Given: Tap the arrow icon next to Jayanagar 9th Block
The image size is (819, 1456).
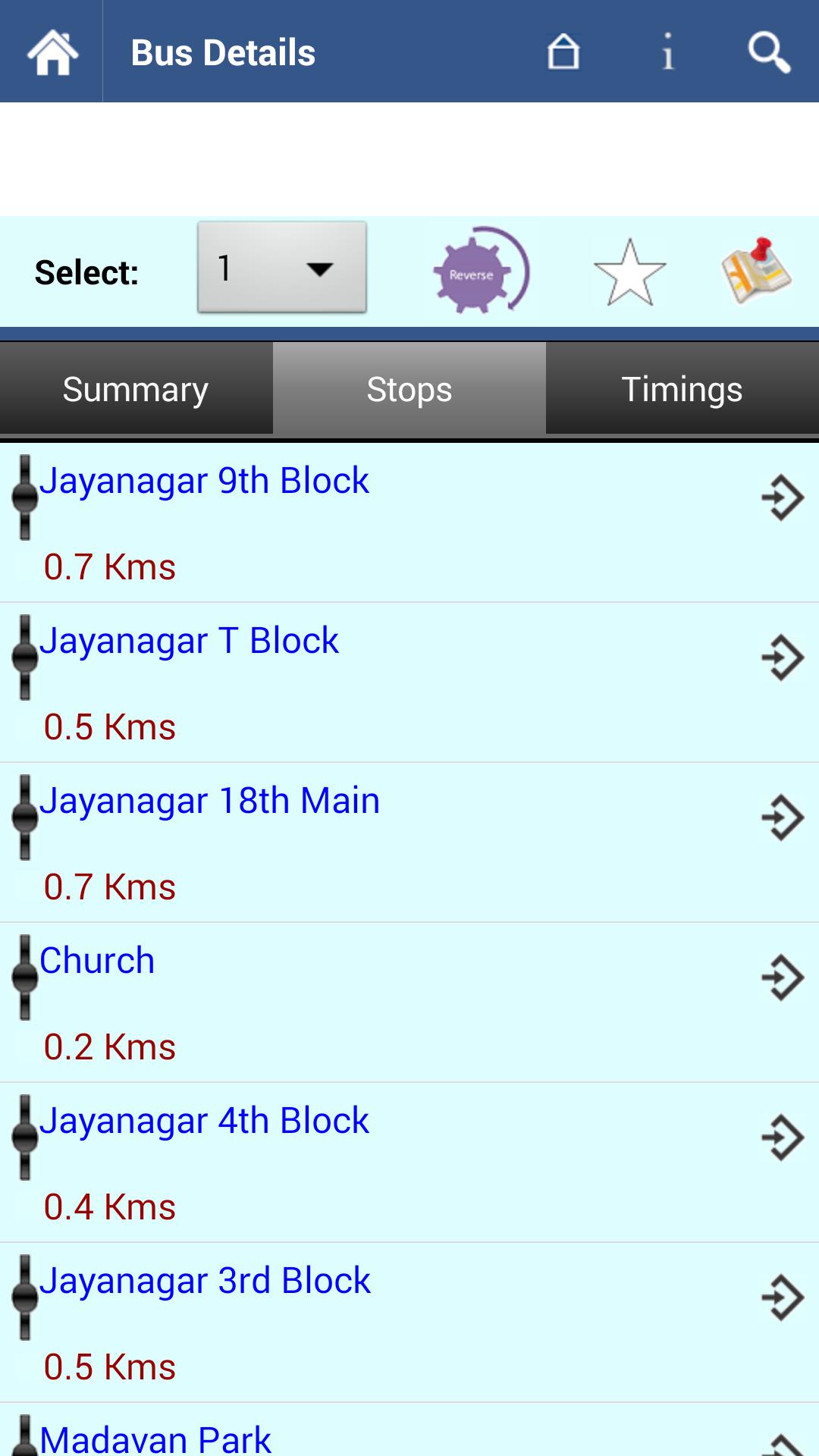Looking at the screenshot, I should [x=782, y=497].
